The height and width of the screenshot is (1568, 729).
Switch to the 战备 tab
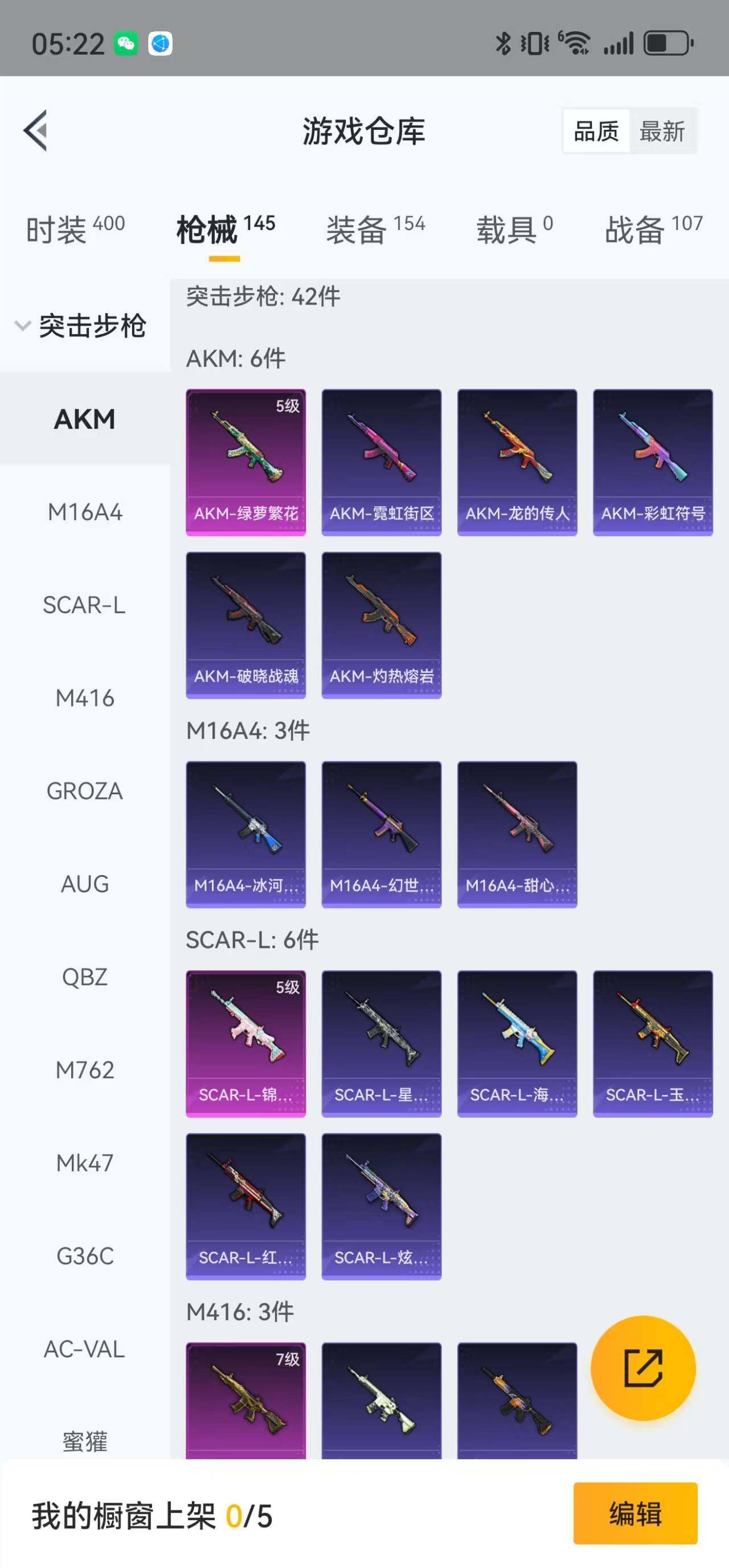[653, 229]
